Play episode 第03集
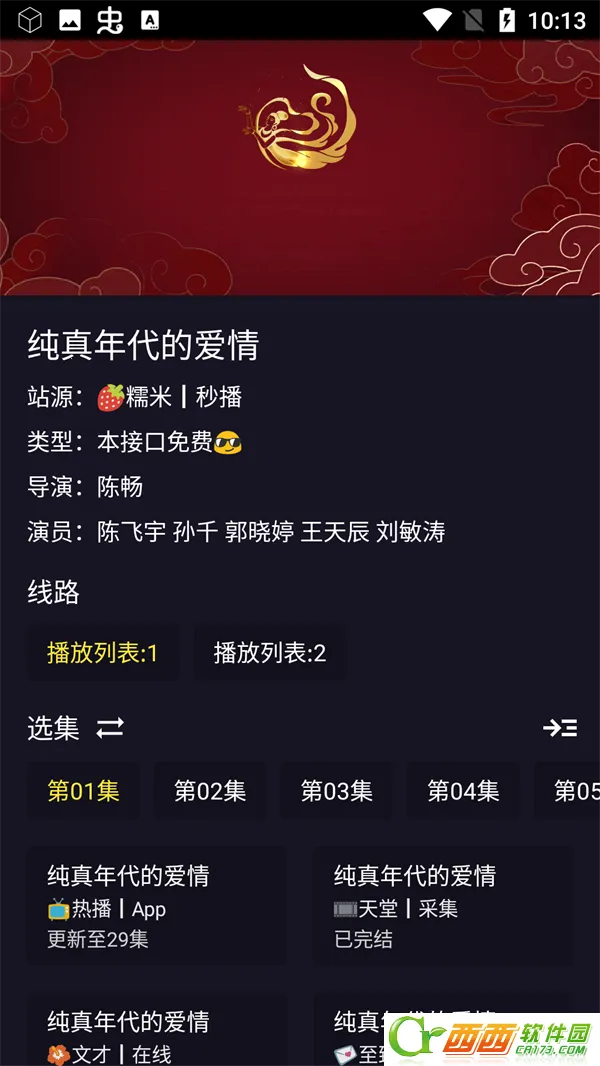The width and height of the screenshot is (600, 1066). (337, 791)
